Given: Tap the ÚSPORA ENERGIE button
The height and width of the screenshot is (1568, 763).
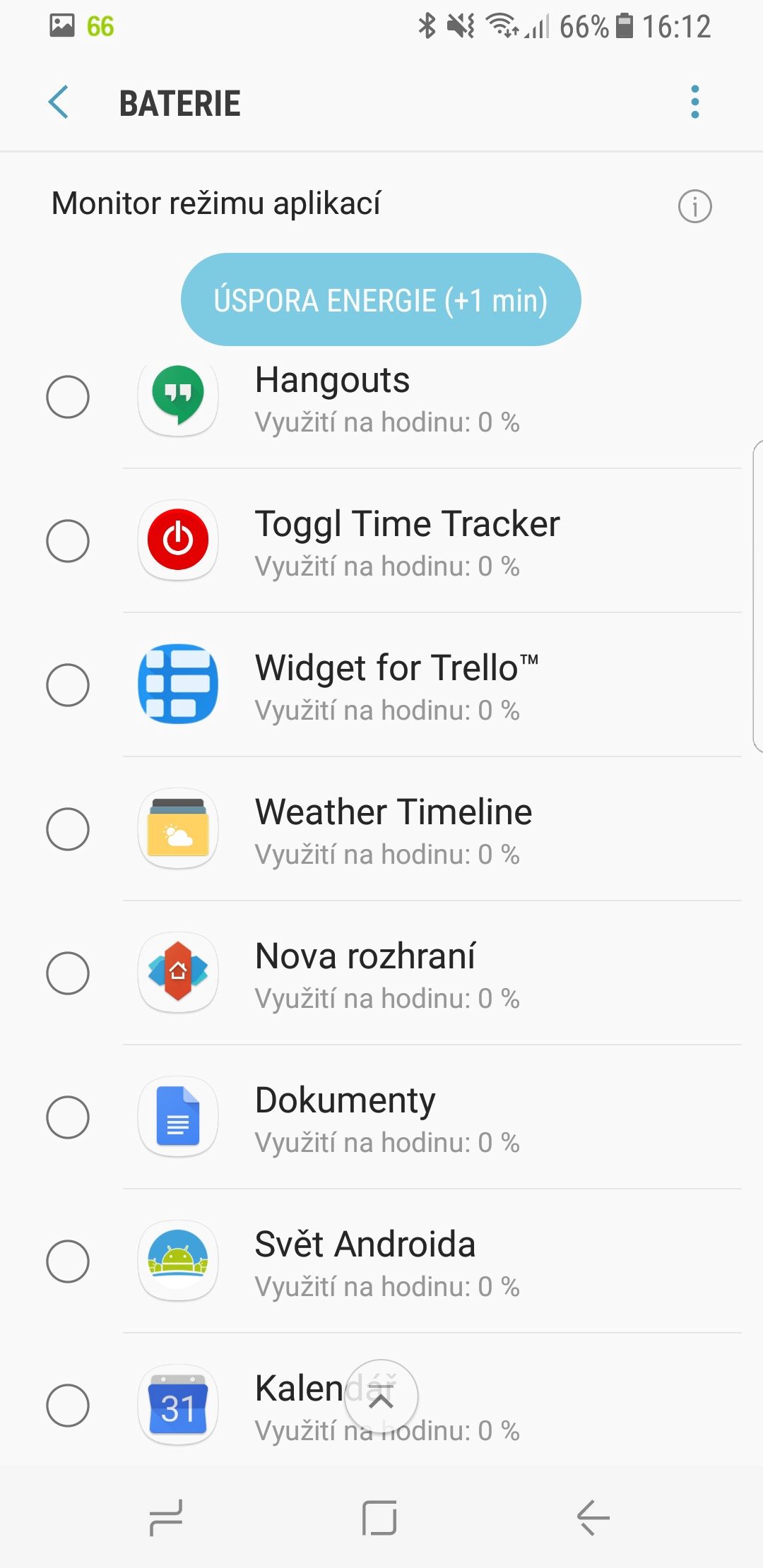Looking at the screenshot, I should [381, 299].
